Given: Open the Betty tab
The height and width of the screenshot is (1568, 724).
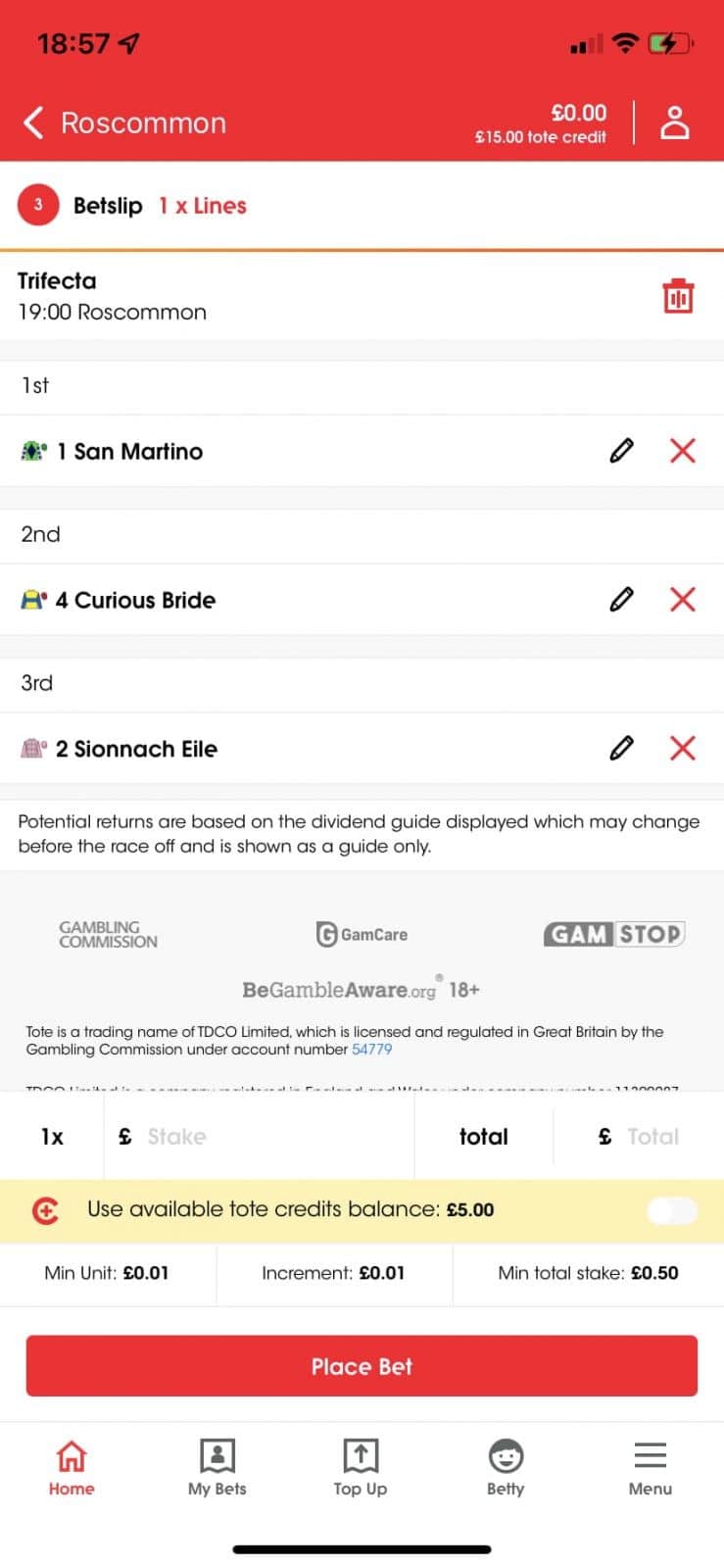Looking at the screenshot, I should point(506,1467).
